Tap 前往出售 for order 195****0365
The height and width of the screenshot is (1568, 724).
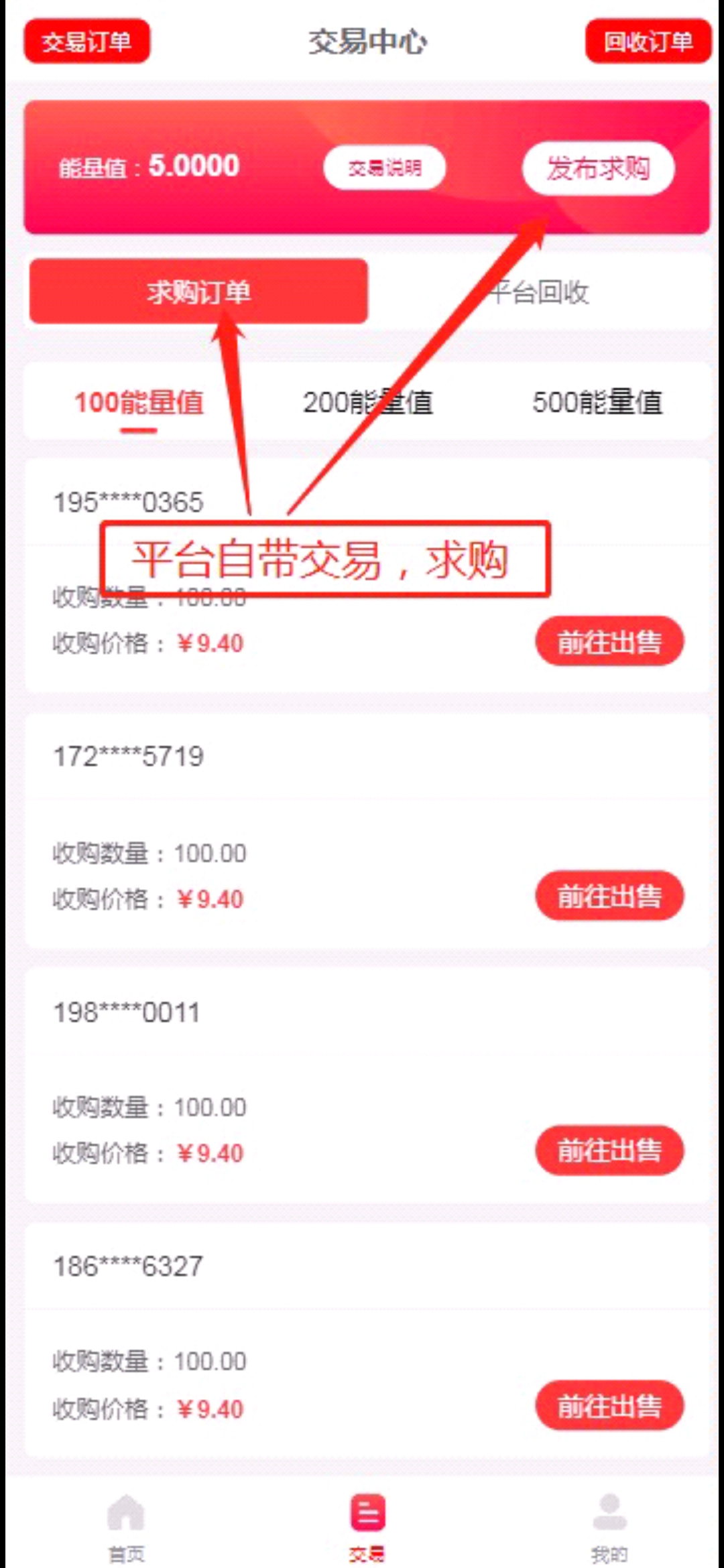coord(609,642)
